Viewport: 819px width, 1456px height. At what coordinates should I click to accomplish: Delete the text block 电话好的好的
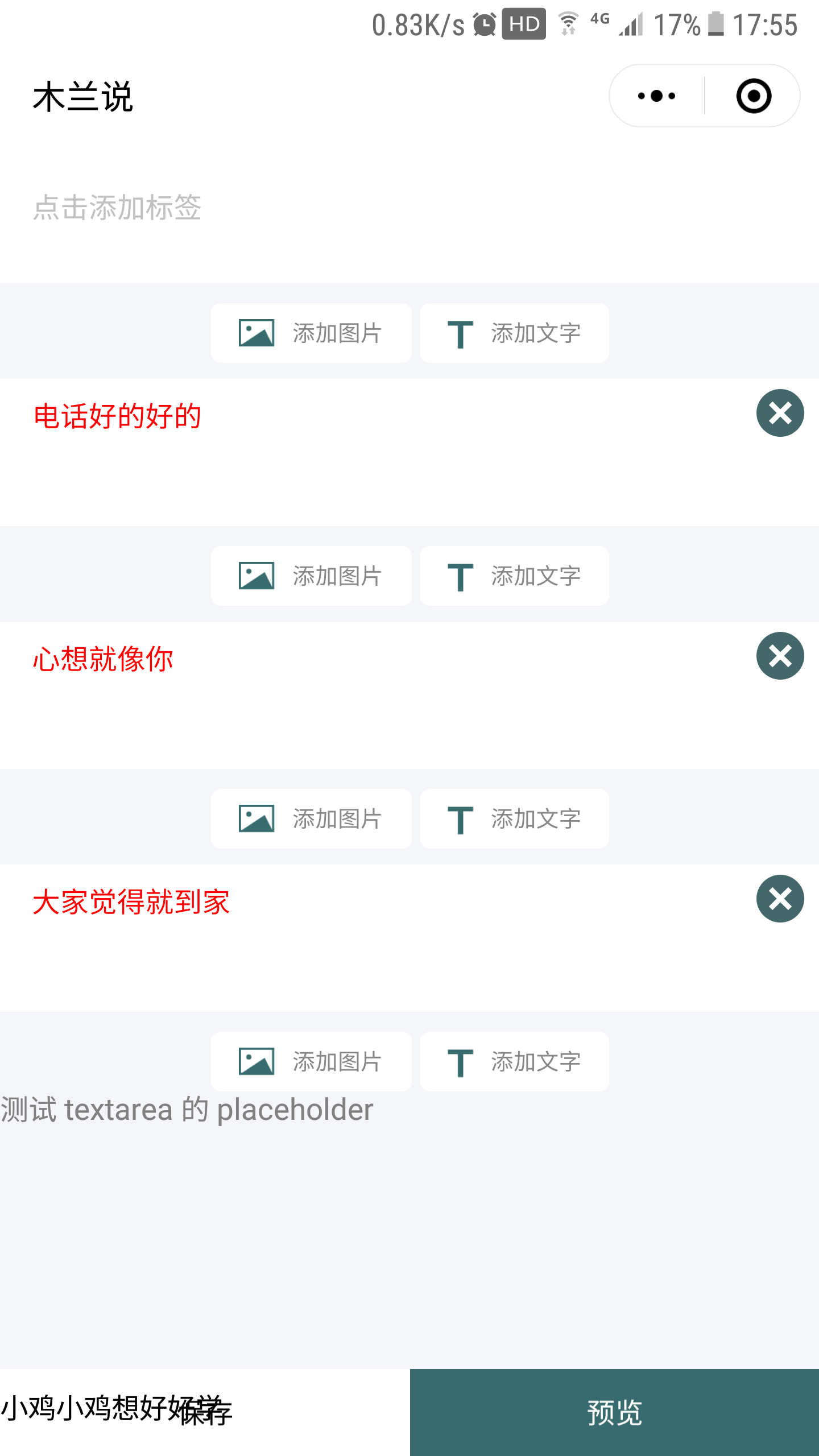click(779, 413)
